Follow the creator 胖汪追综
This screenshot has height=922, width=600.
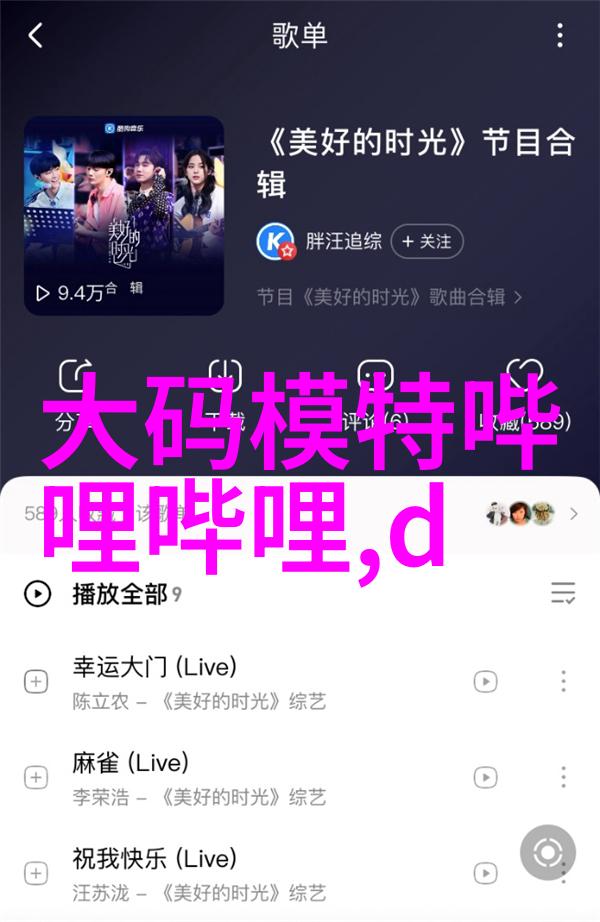427,241
